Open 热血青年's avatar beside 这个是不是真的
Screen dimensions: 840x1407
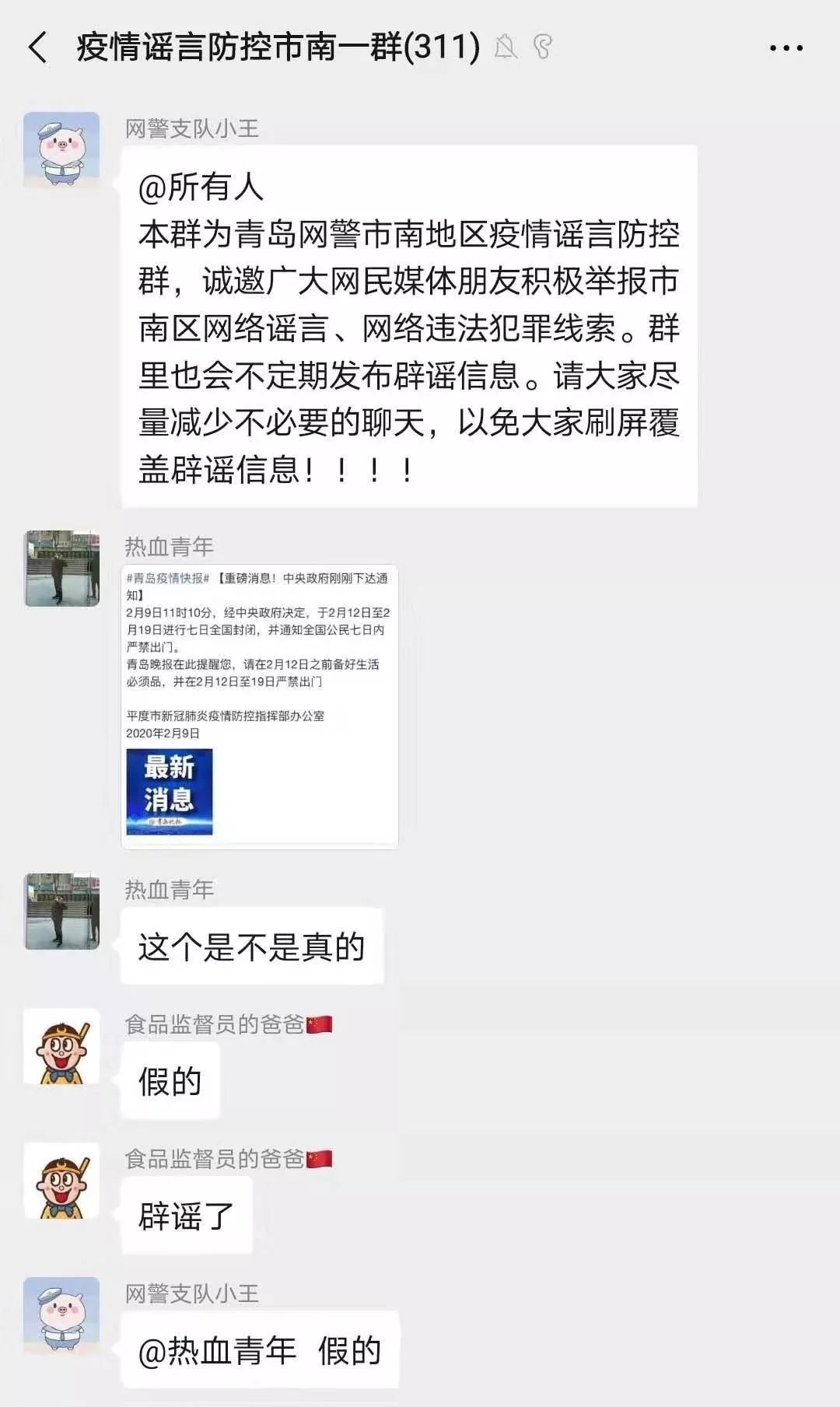pos(61,911)
